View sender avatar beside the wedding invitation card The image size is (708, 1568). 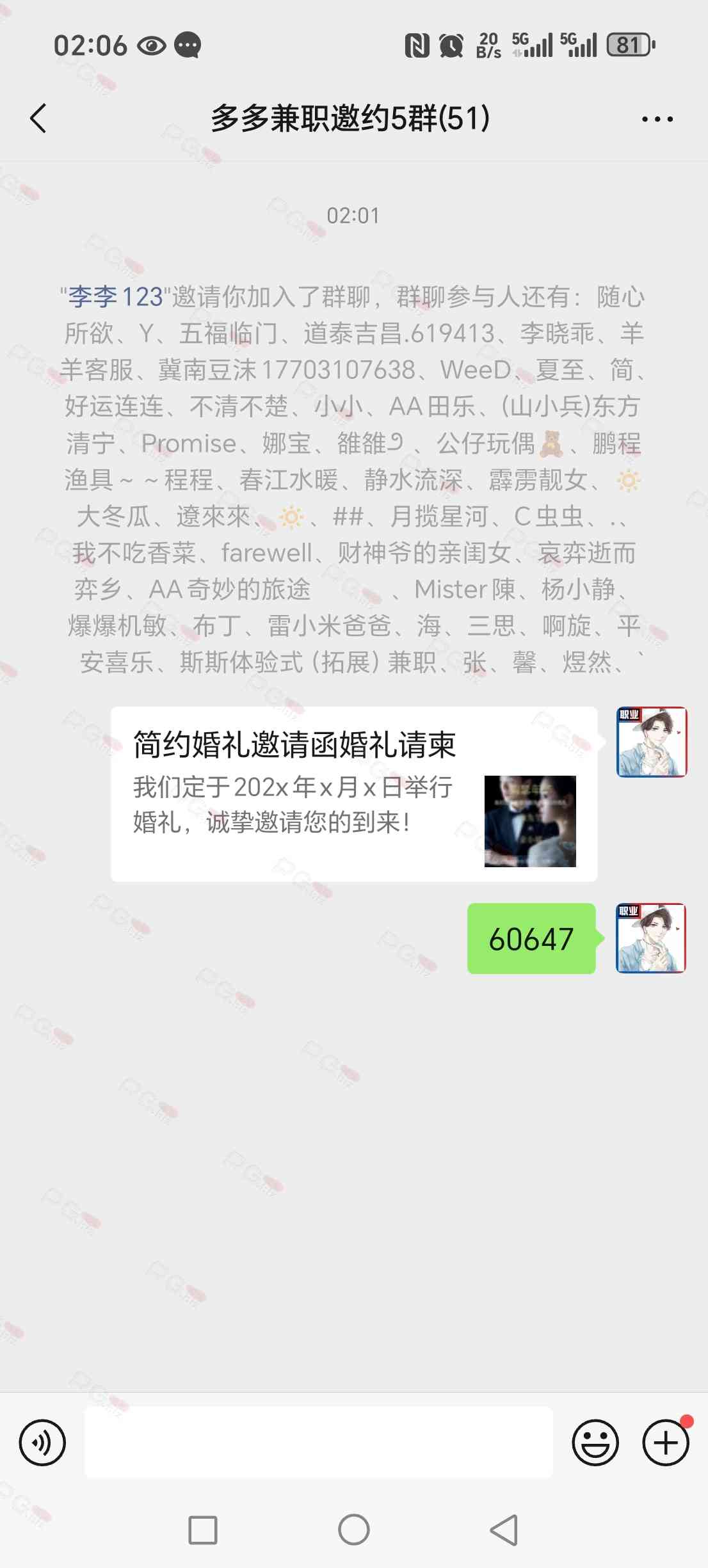pyautogui.click(x=651, y=742)
